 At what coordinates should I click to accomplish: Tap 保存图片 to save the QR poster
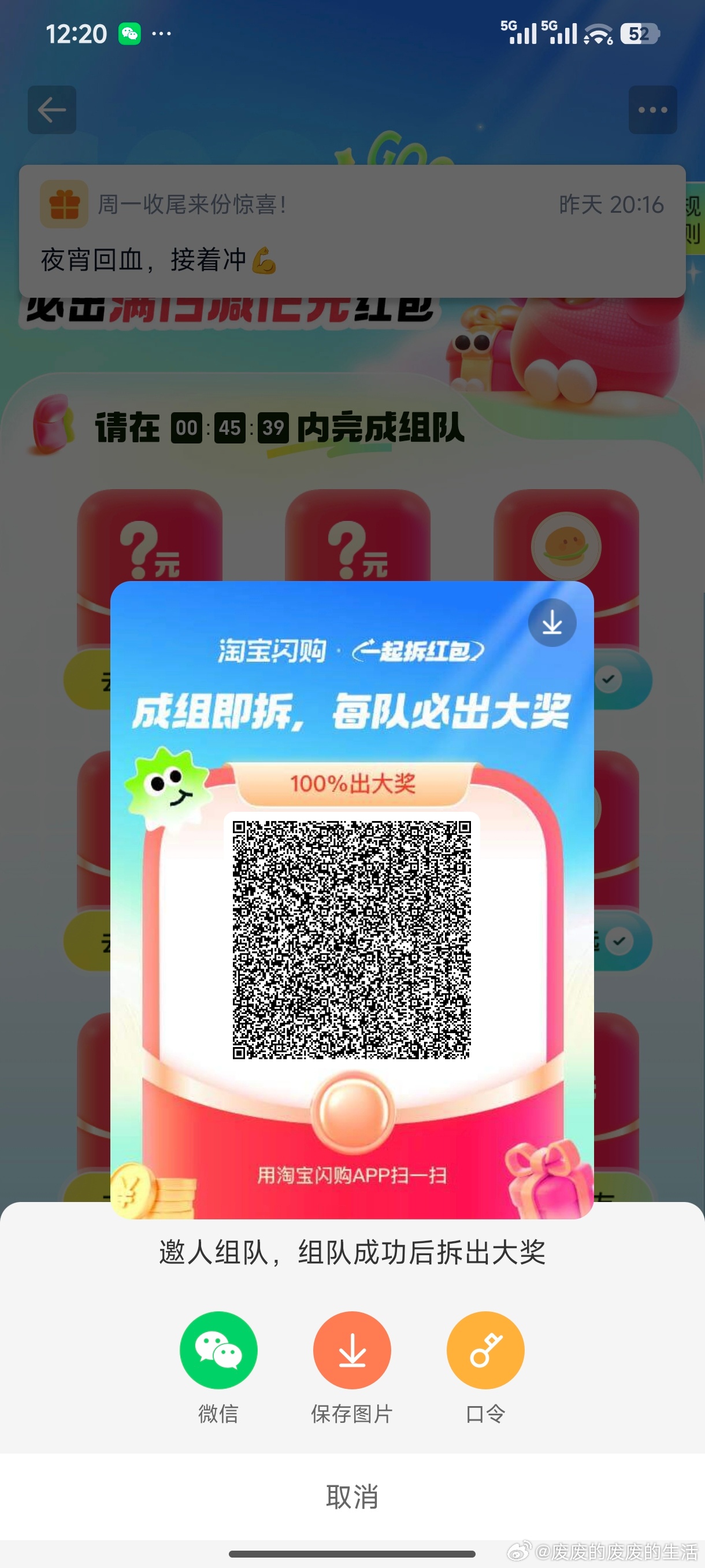pos(351,1350)
